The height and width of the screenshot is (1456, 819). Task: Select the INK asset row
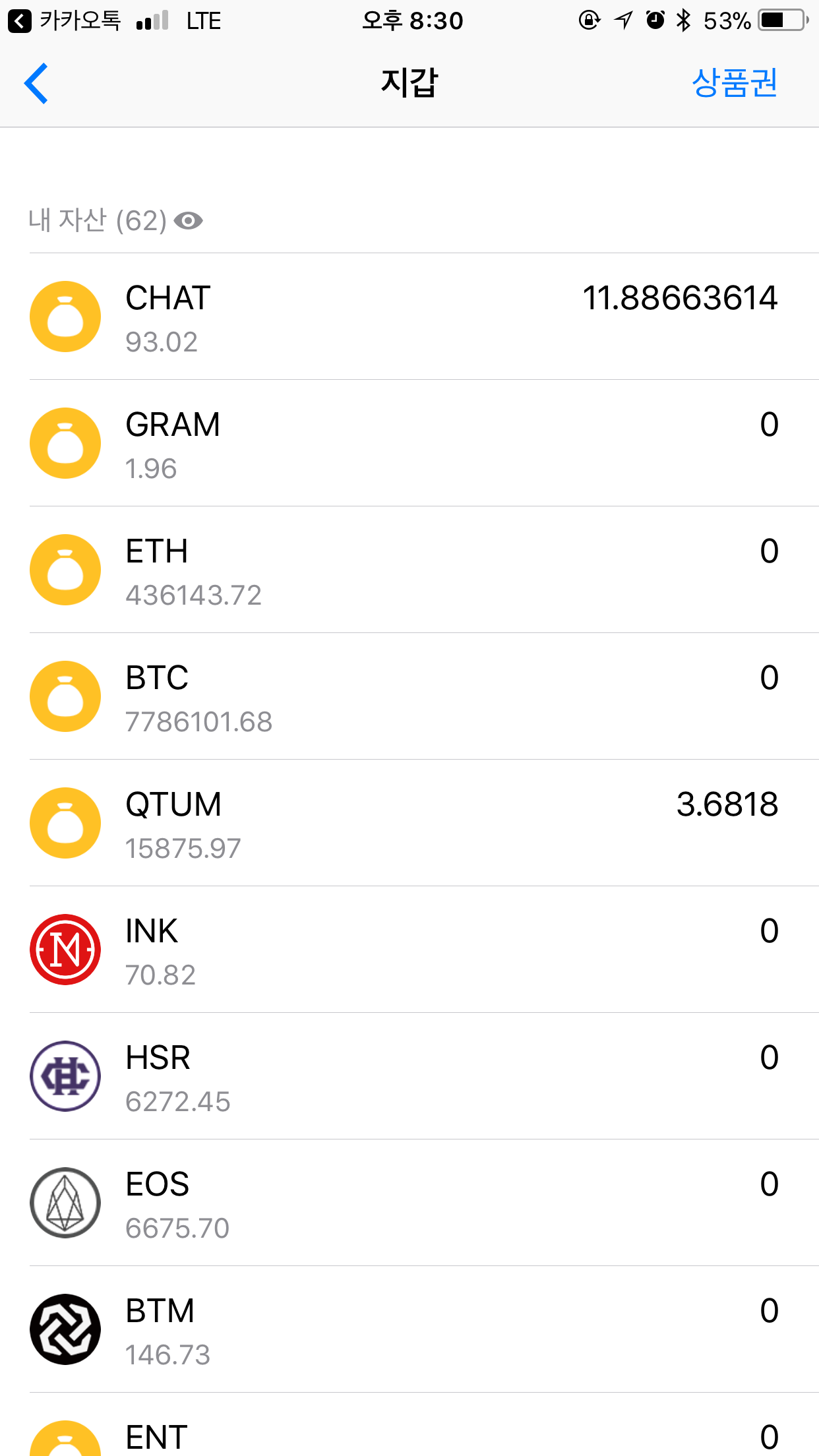click(x=409, y=950)
